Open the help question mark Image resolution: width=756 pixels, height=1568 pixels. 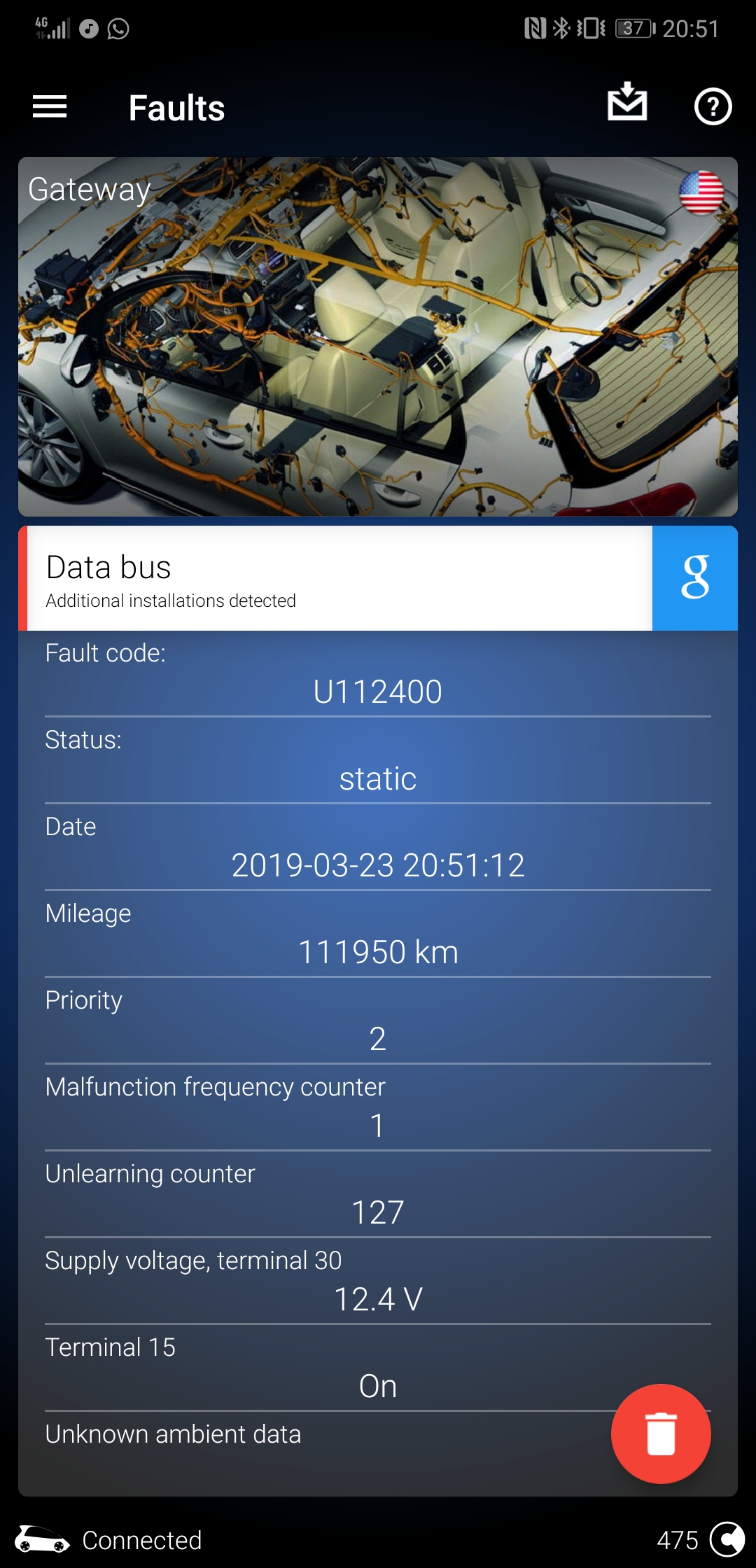click(x=713, y=107)
